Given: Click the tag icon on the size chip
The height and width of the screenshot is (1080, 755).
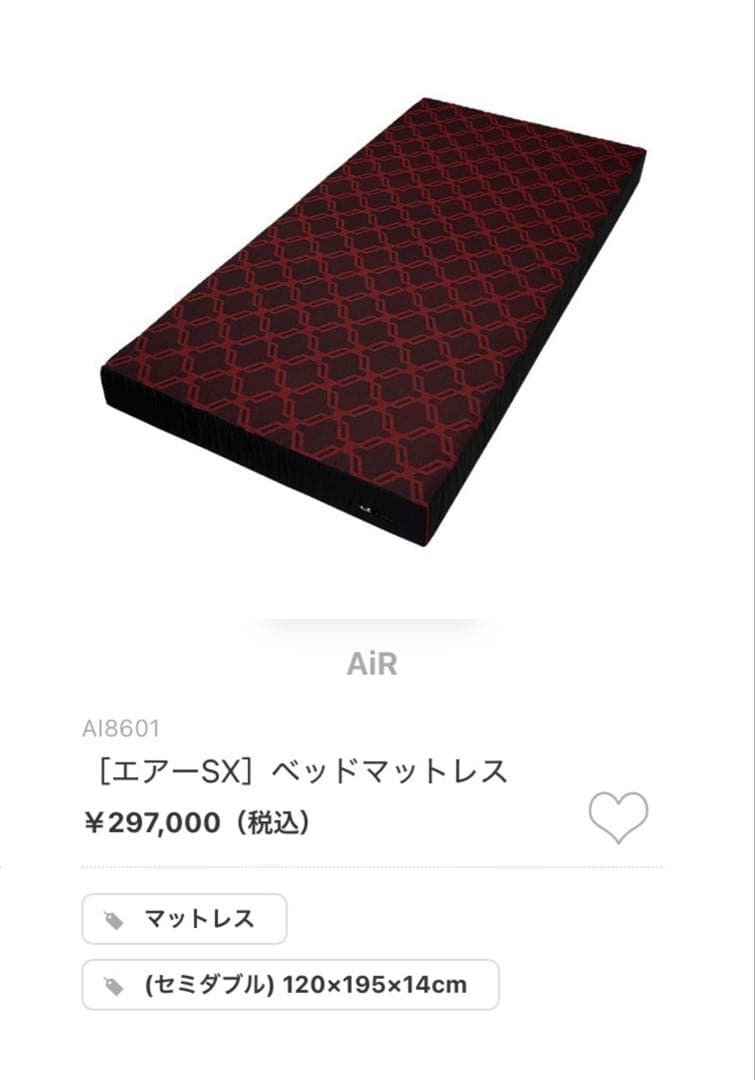Looking at the screenshot, I should pyautogui.click(x=113, y=984).
